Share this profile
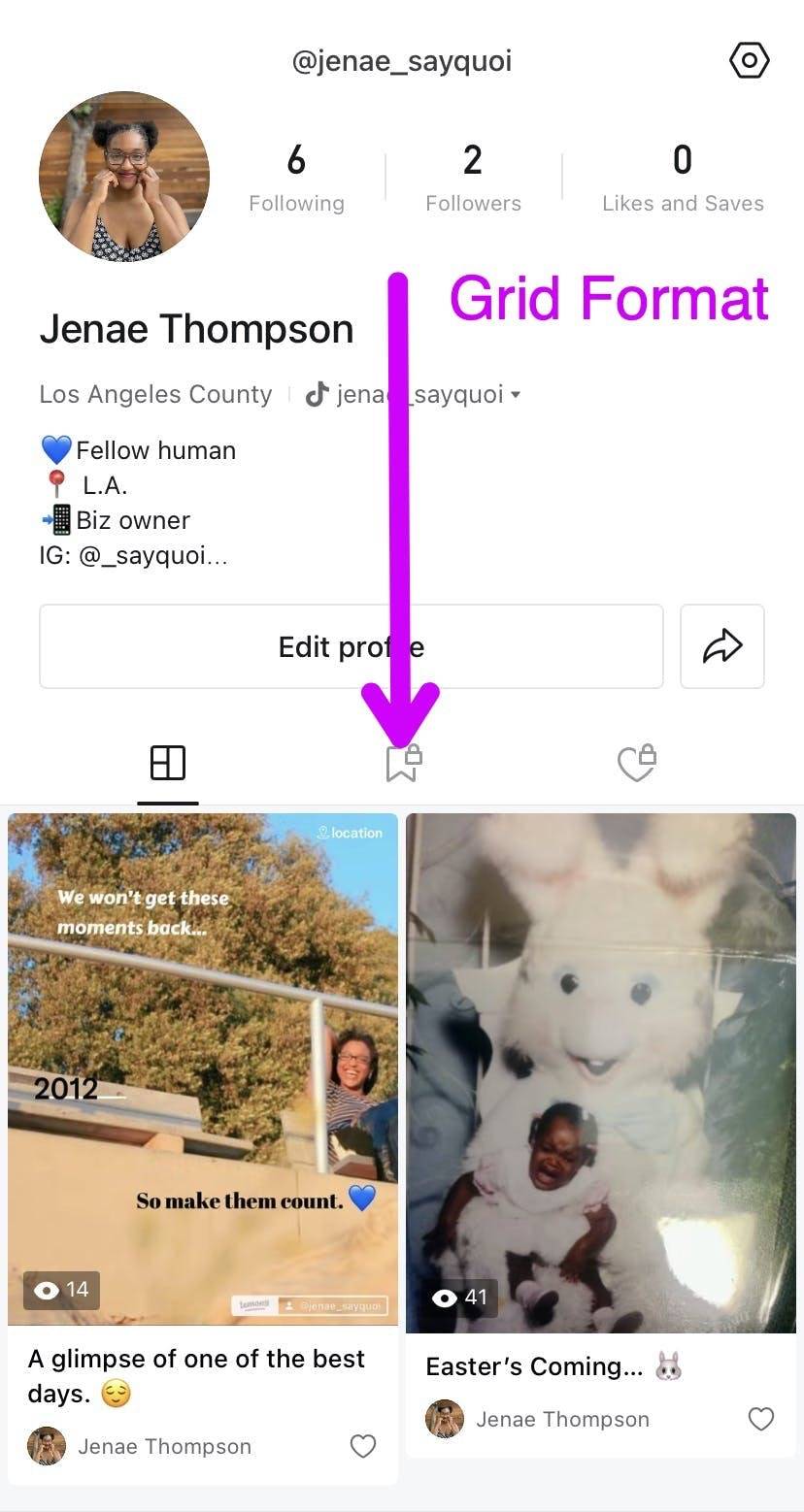804x1512 pixels. tap(722, 646)
